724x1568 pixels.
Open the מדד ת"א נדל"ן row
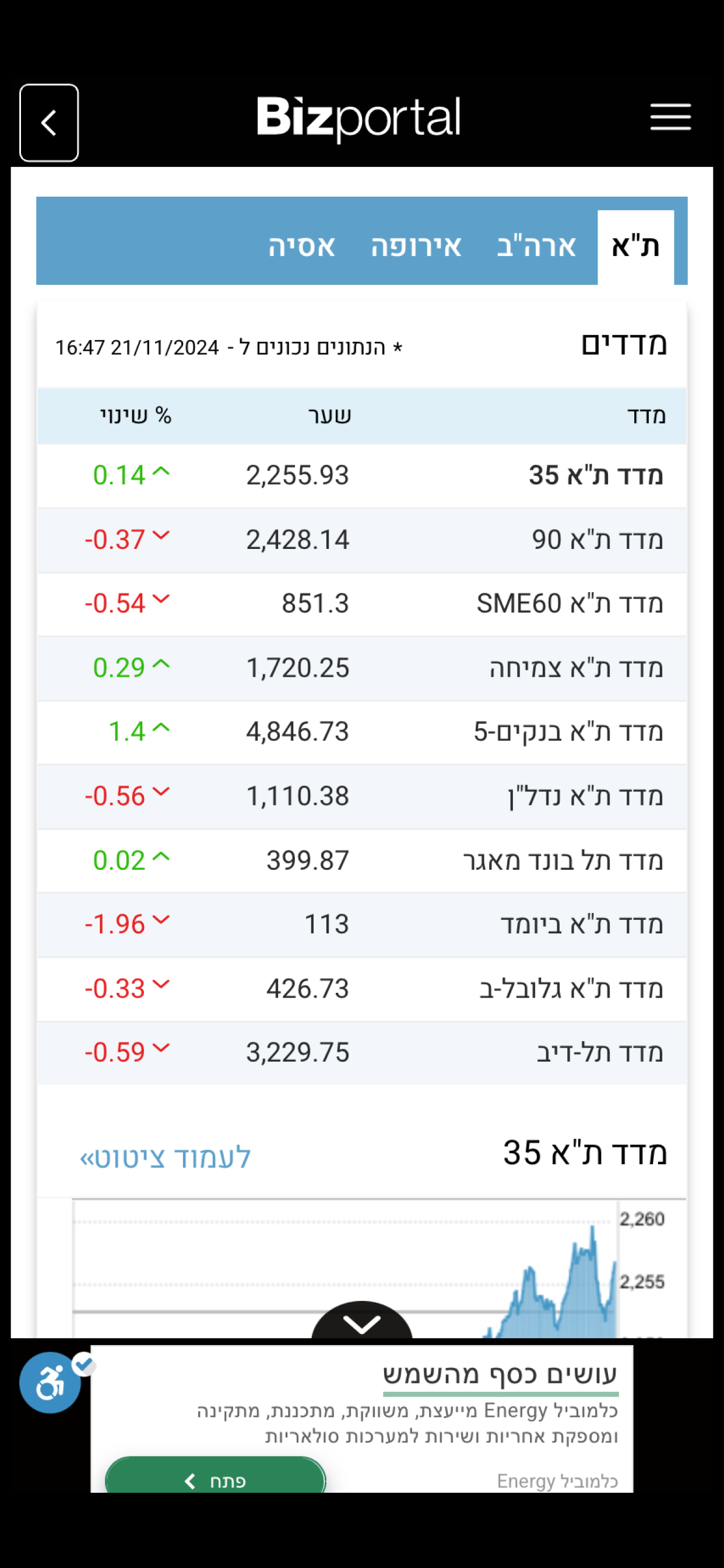tap(362, 797)
